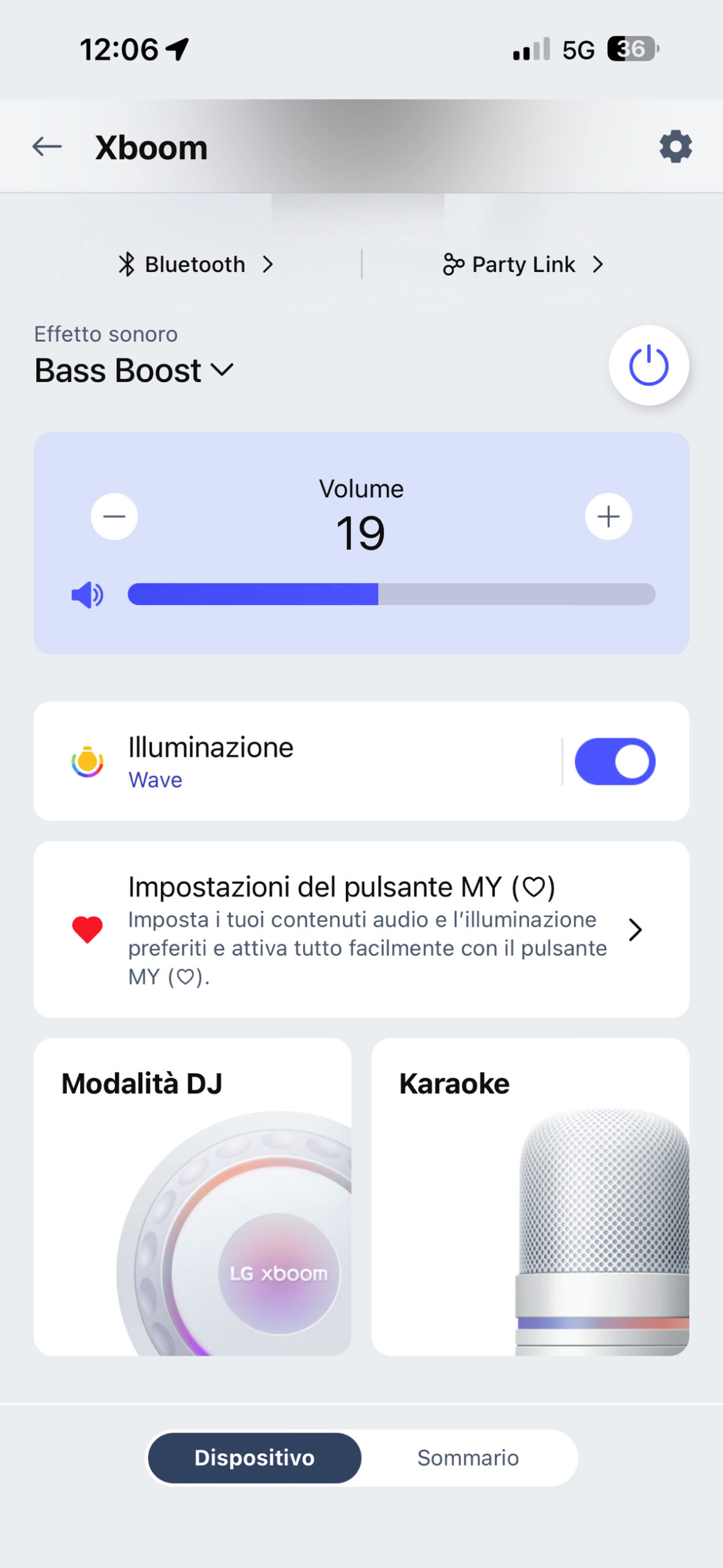Go back with the arrow icon

(x=47, y=147)
